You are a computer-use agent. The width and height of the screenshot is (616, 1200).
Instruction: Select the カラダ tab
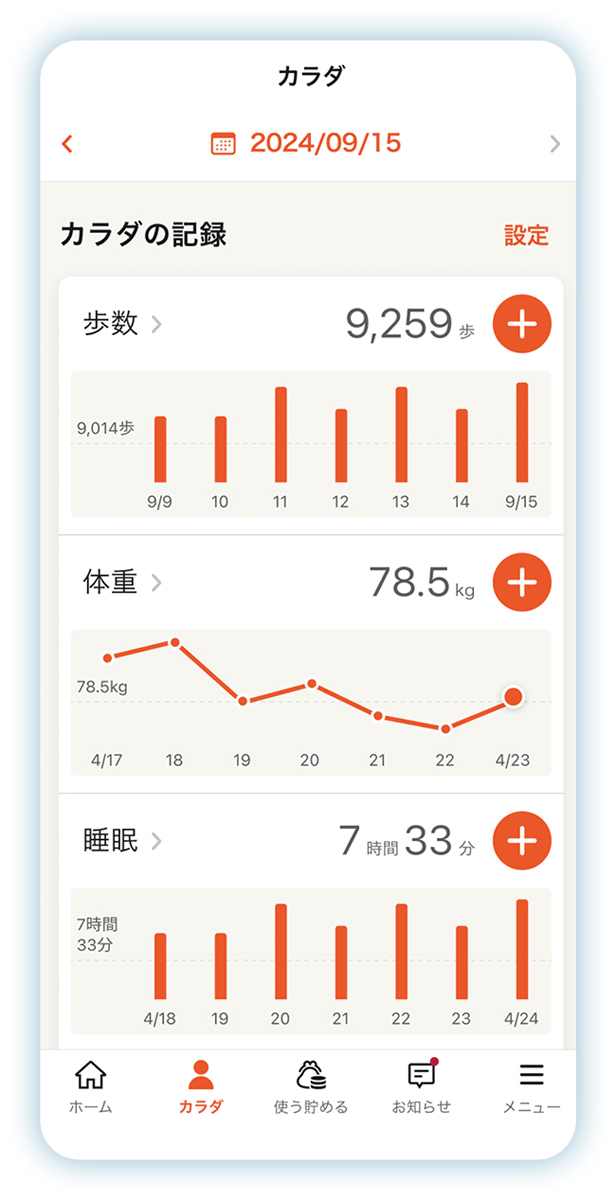coord(201,1088)
